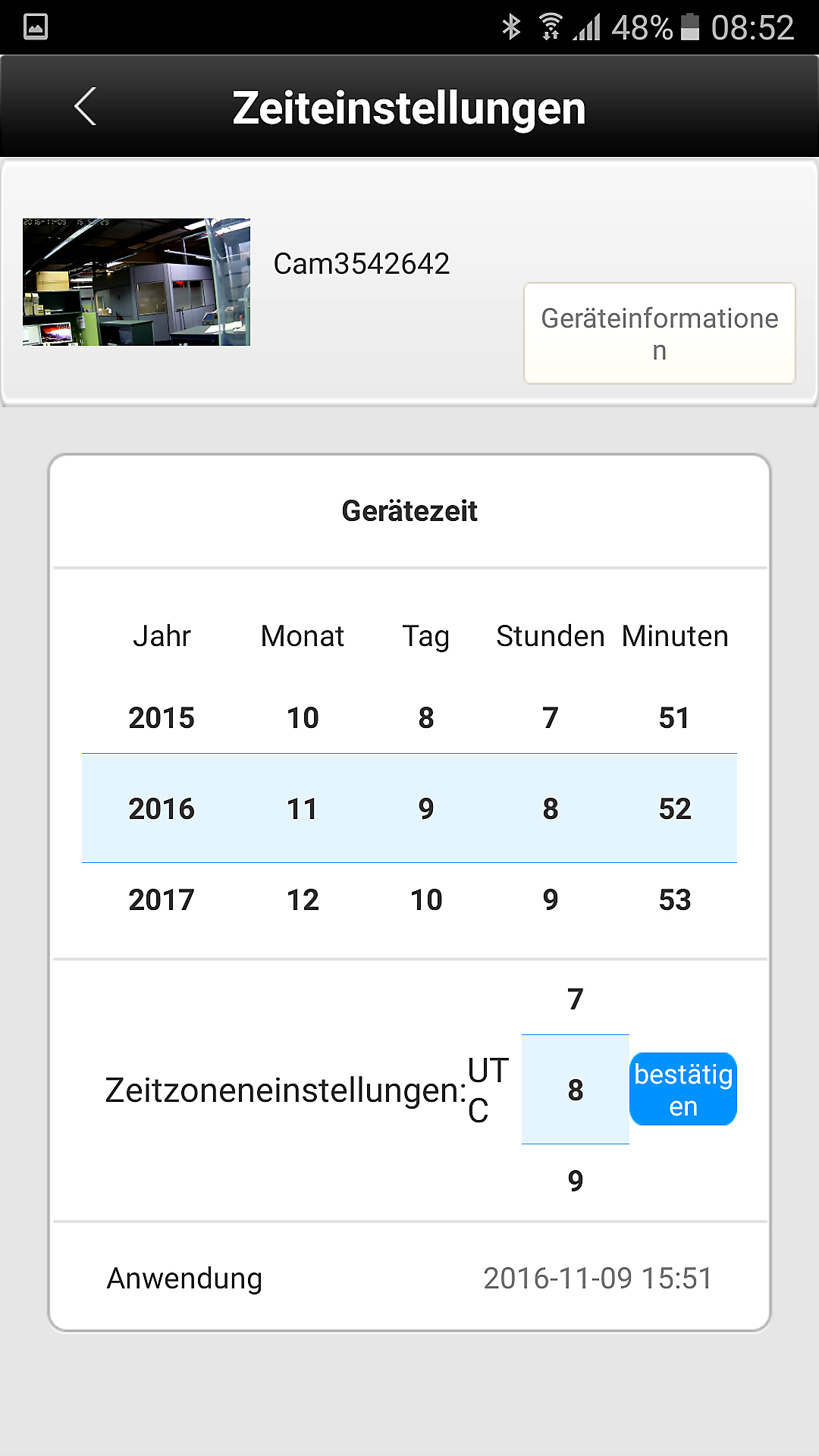This screenshot has width=819, height=1456.
Task: Select minute 53 in Minuten column
Action: (675, 900)
